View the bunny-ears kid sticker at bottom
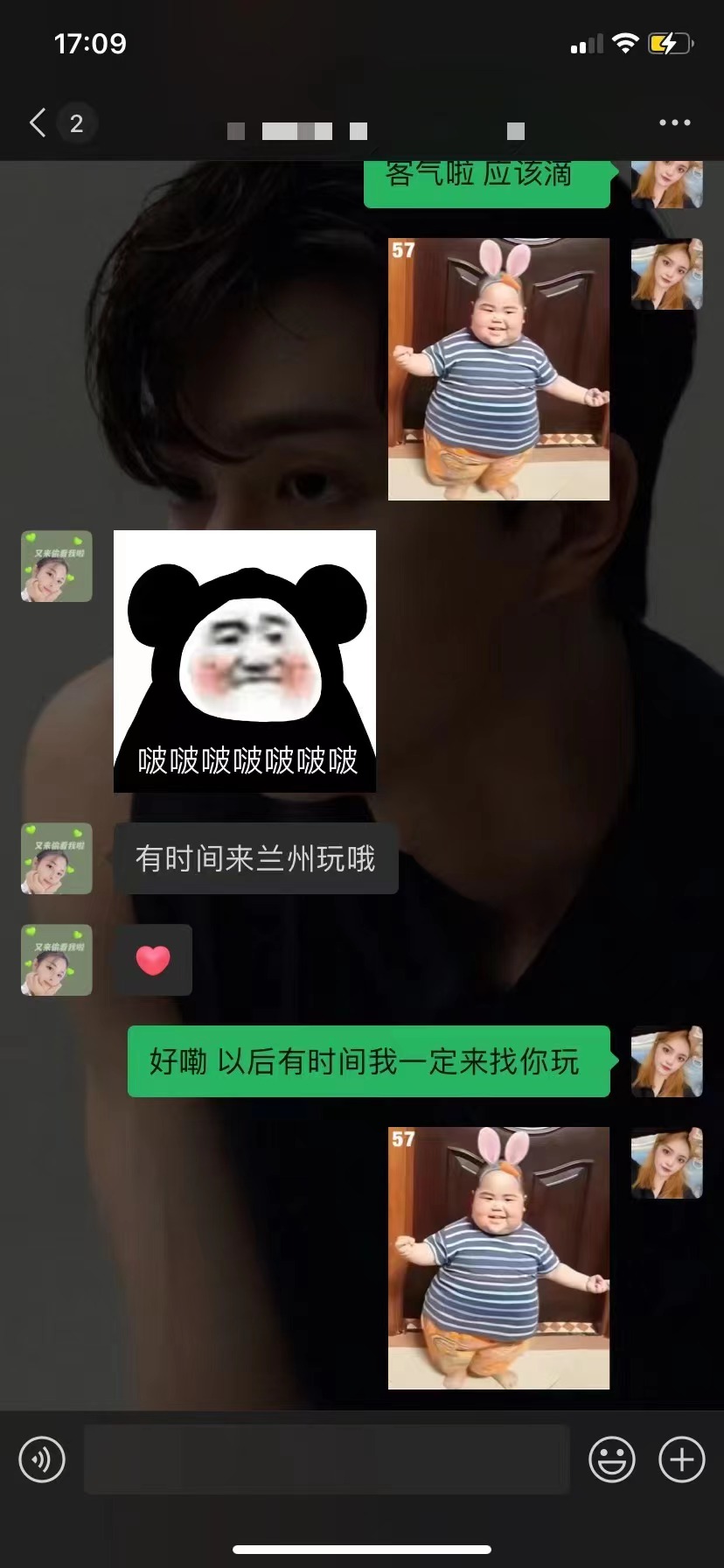Viewport: 724px width, 1568px height. (x=498, y=1258)
